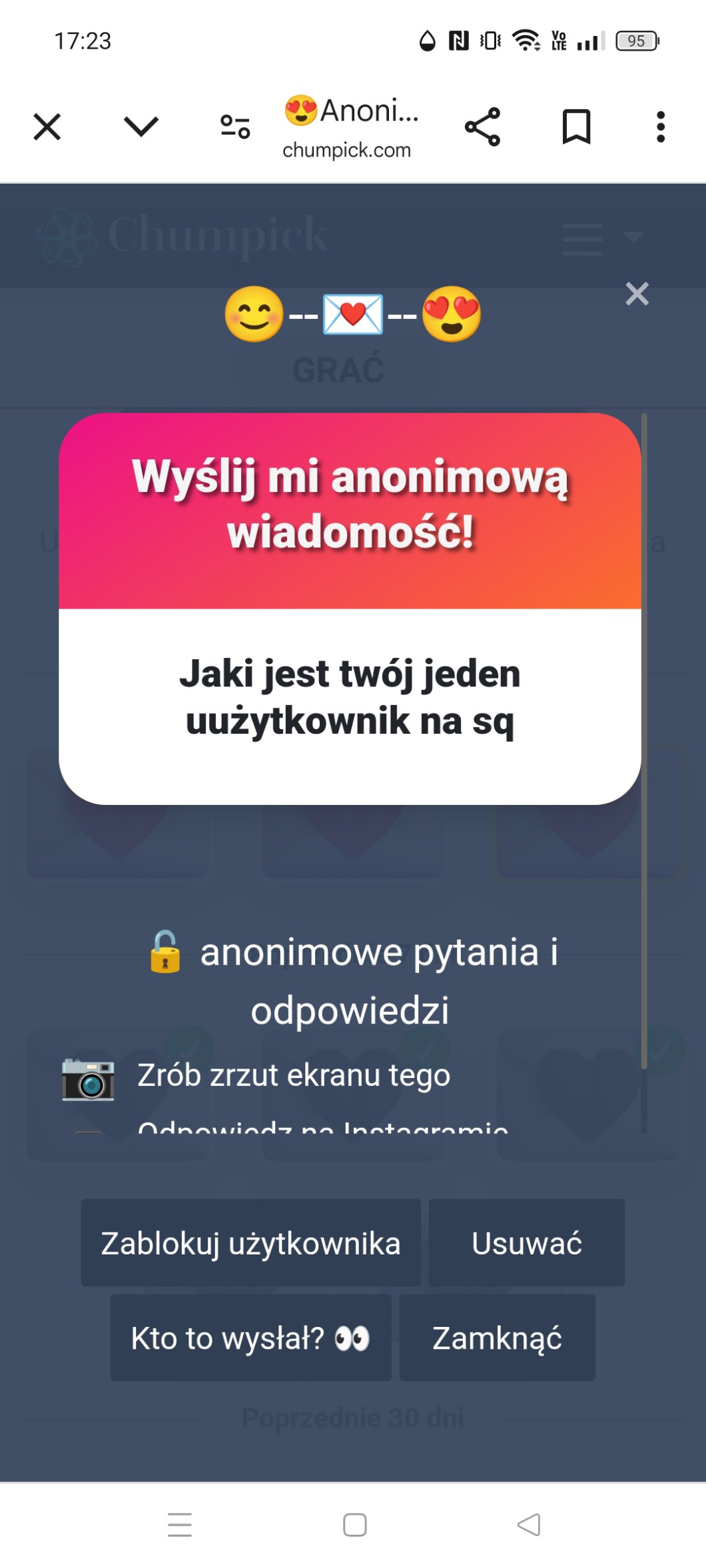Screen dimensions: 706x1568
Task: Dismiss the anonymous message dialog
Action: (637, 294)
